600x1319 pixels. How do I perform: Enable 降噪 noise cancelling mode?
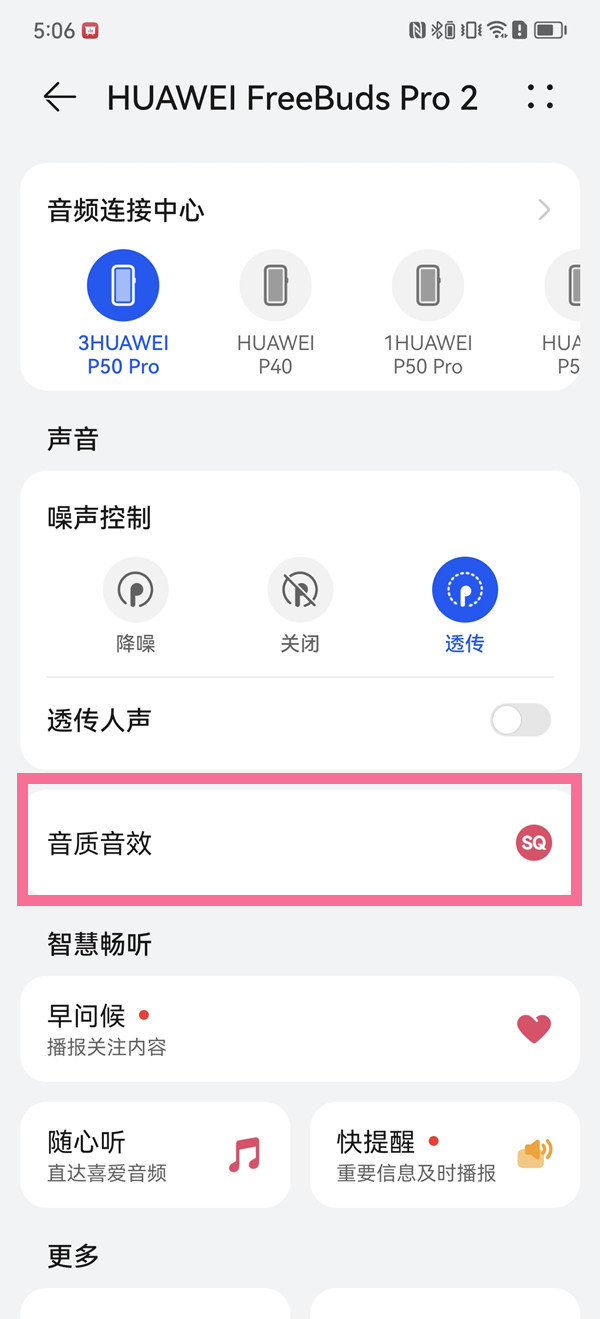pyautogui.click(x=136, y=590)
